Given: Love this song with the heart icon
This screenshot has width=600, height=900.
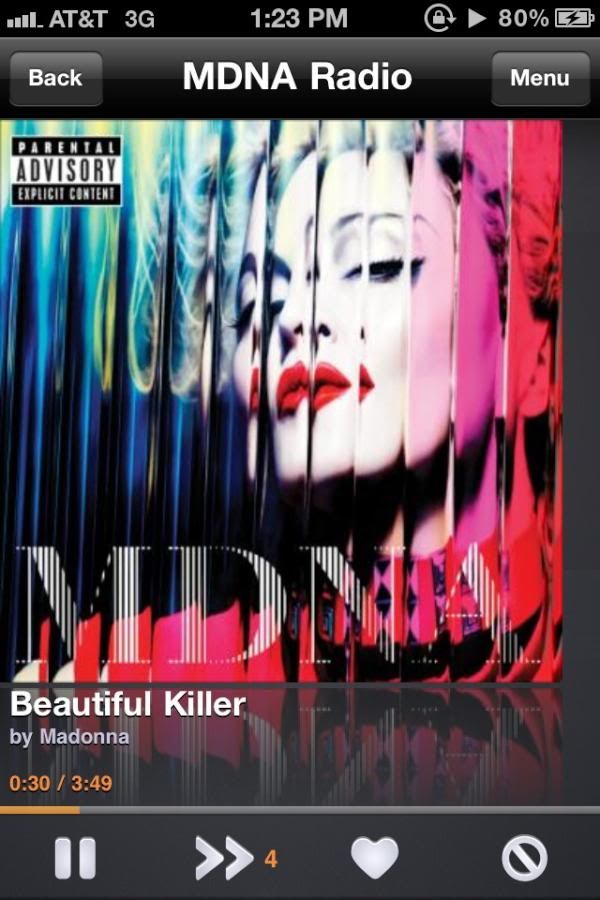Looking at the screenshot, I should [375, 858].
